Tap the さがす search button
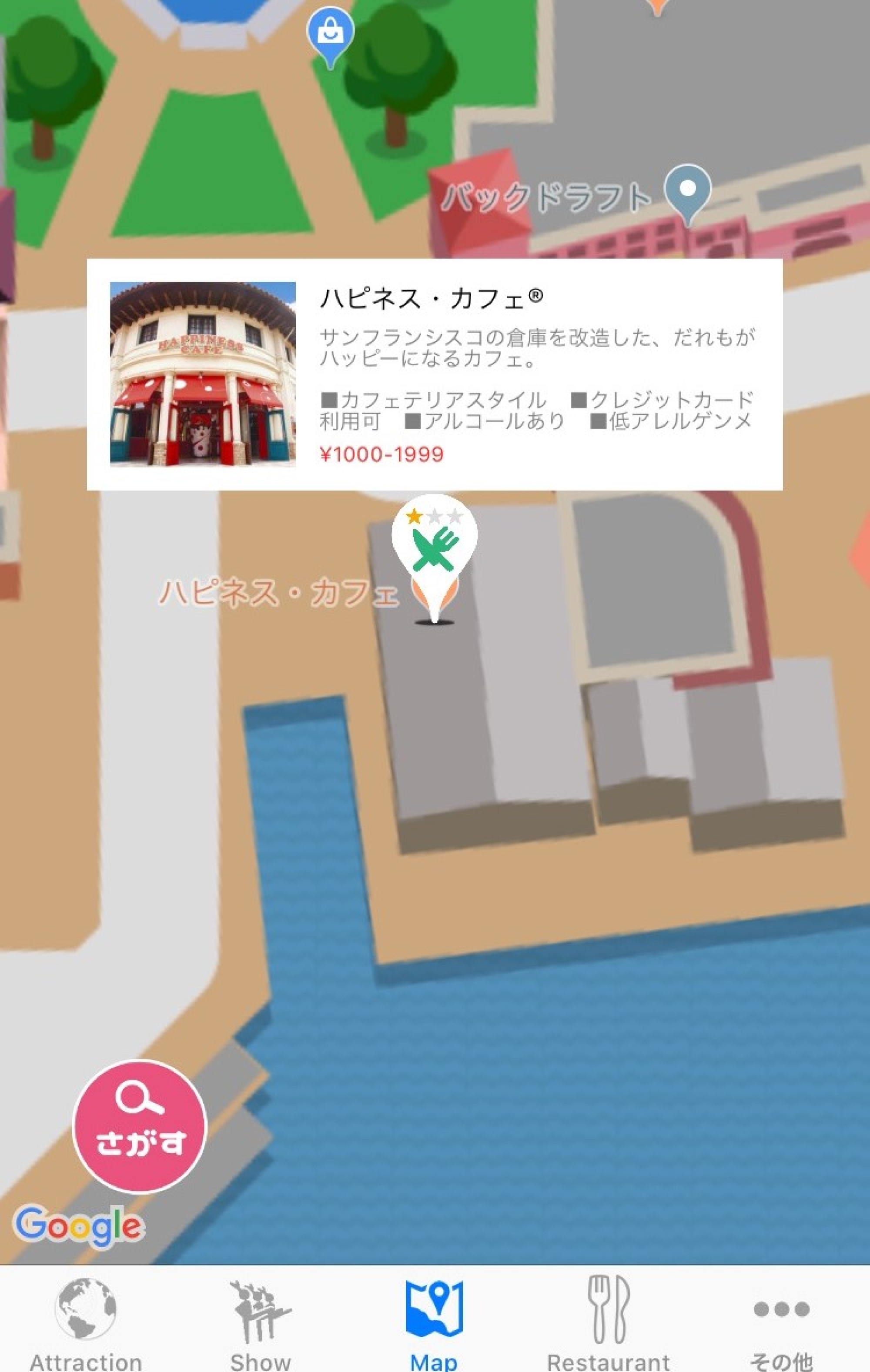Screen dimensions: 870x1372 140,1126
